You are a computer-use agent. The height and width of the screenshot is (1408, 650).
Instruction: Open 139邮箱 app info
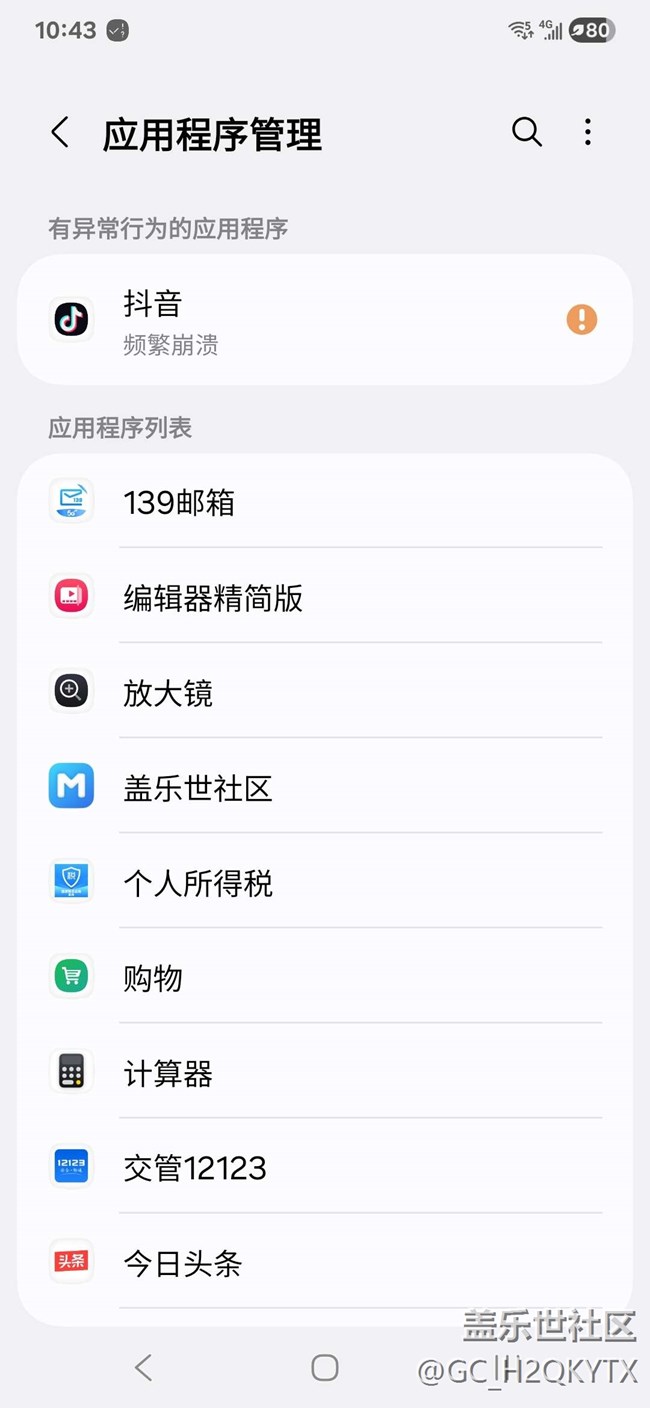[325, 502]
